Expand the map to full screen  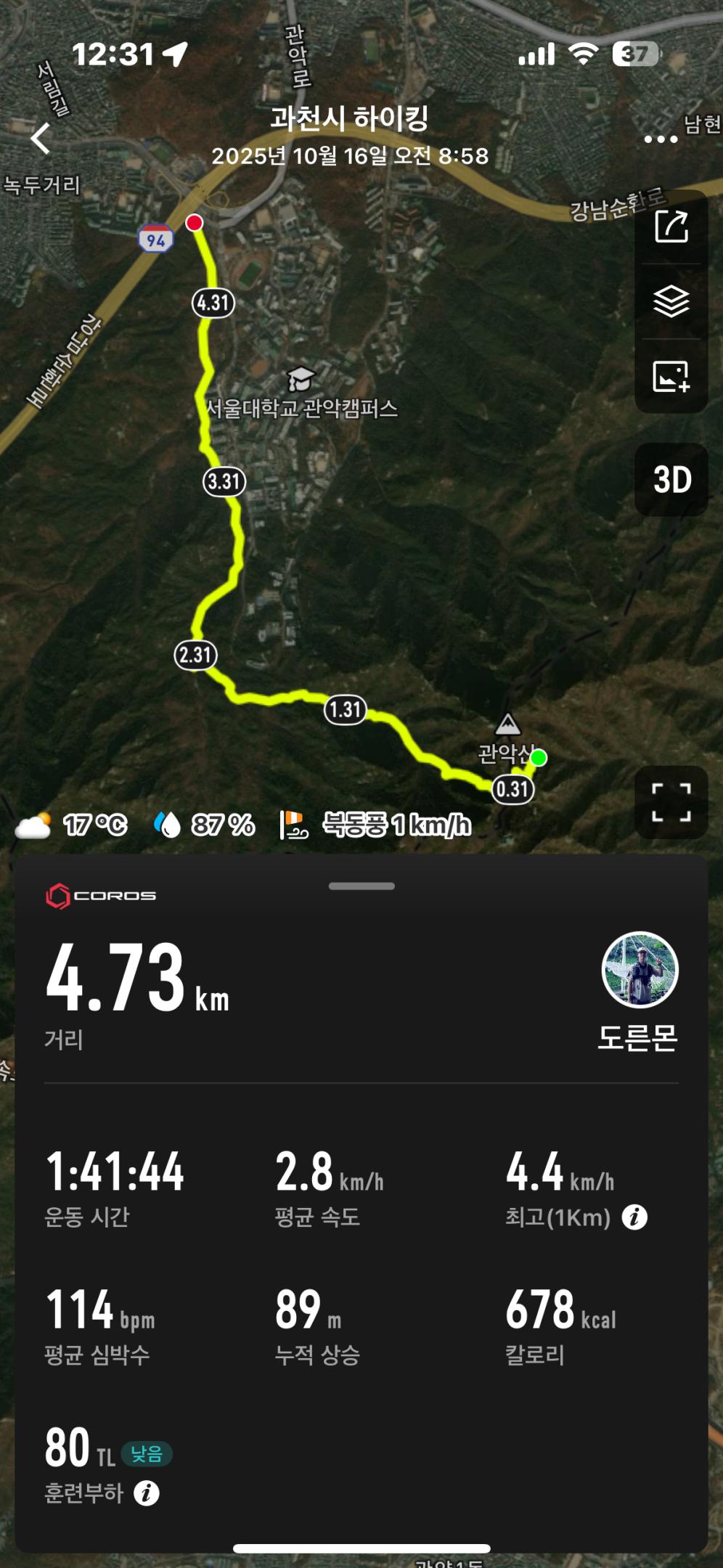pos(671,802)
